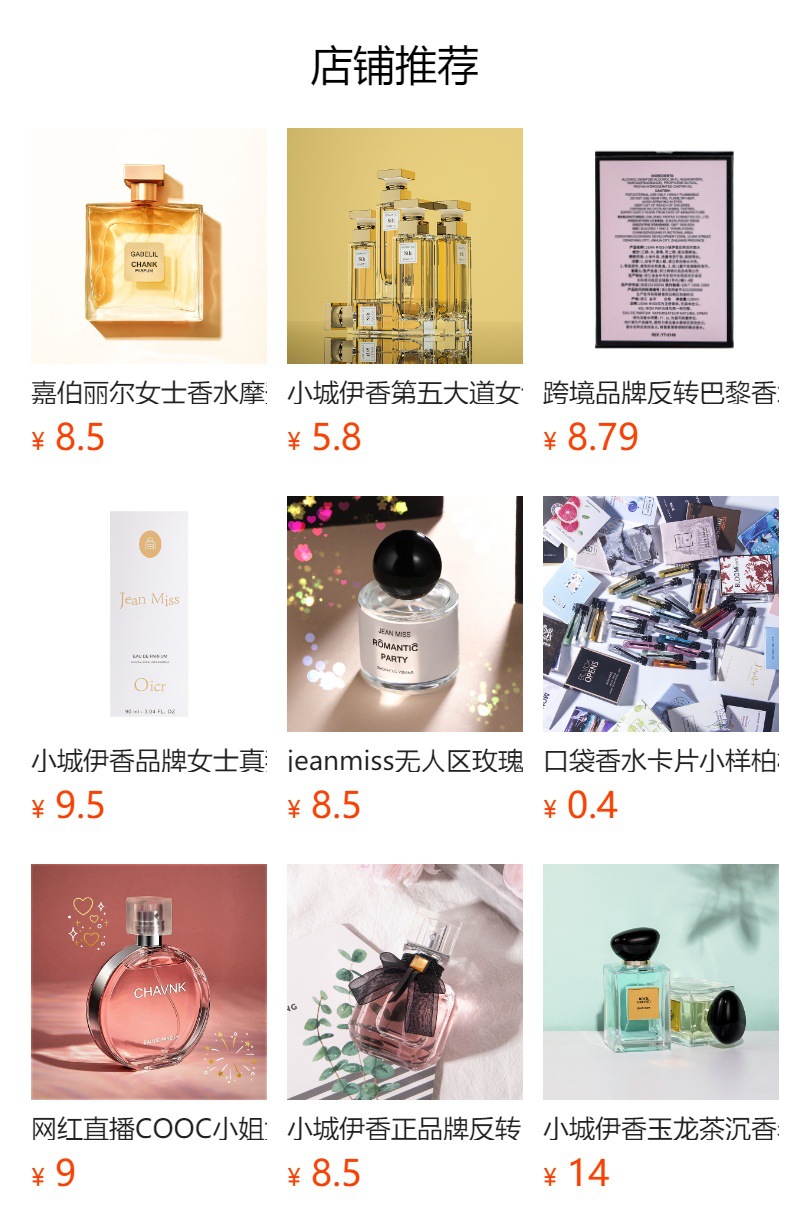Image resolution: width=790 pixels, height=1232 pixels.
Task: View the 小城伊香第五大道 perfume item
Action: 405,246
